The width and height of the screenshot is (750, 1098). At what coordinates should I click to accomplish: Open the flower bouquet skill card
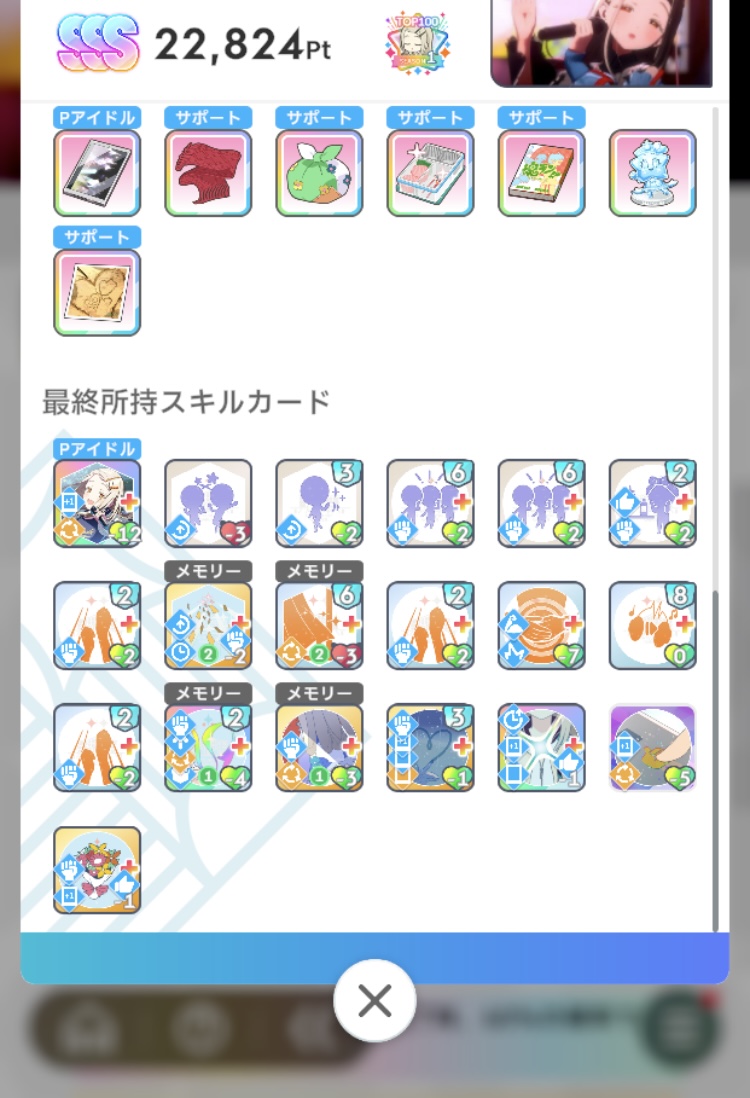97,870
